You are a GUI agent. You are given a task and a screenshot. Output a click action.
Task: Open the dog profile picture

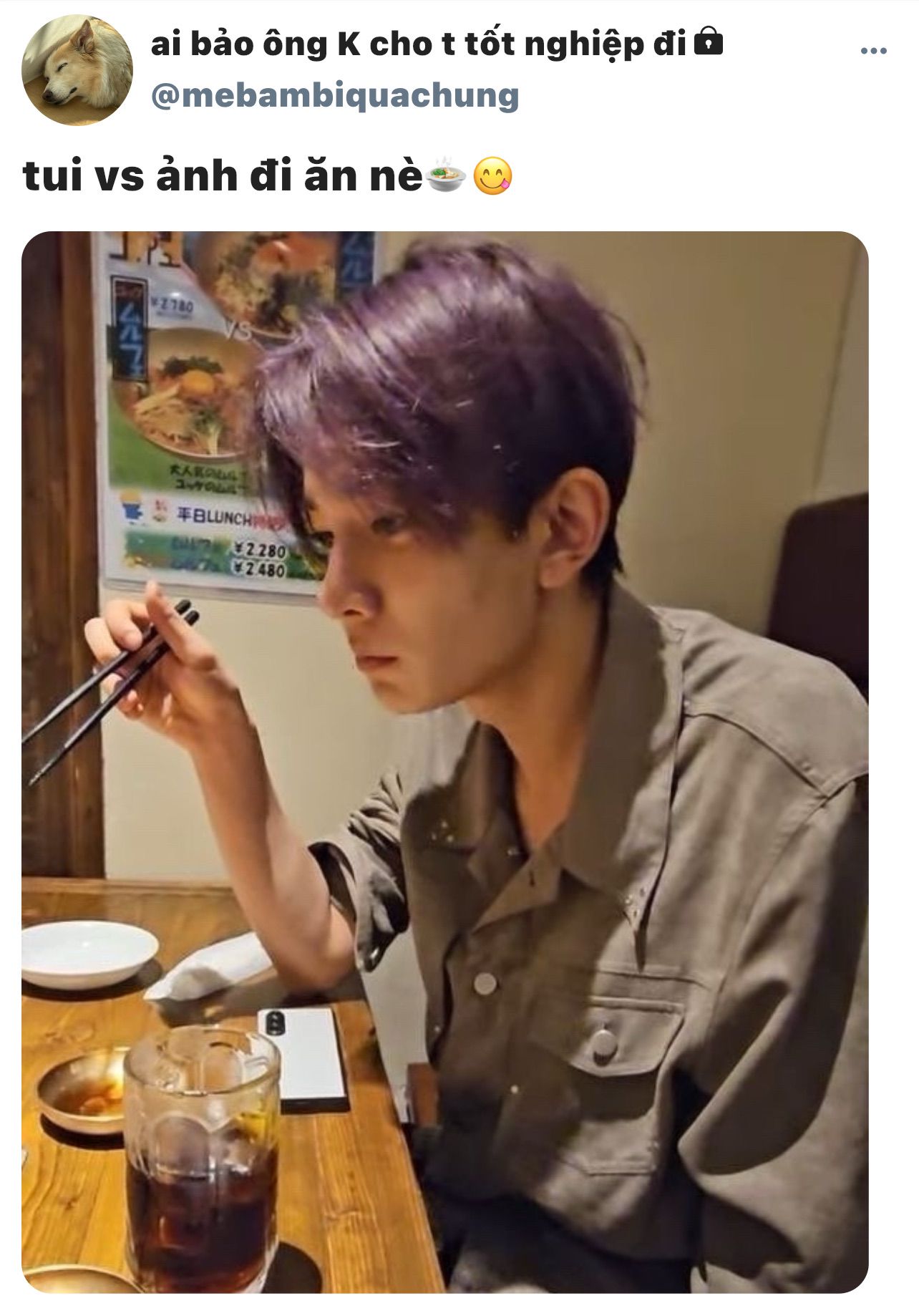[77, 70]
